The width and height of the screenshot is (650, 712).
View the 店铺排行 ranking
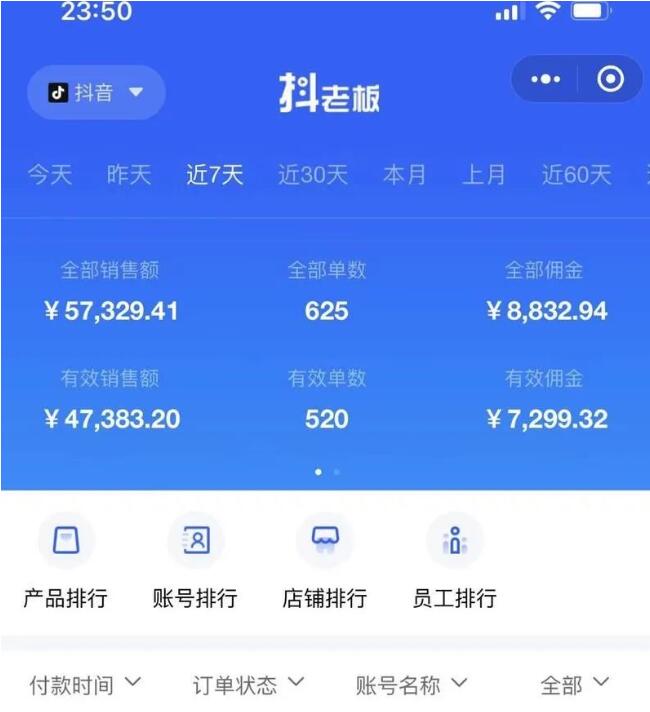point(325,560)
